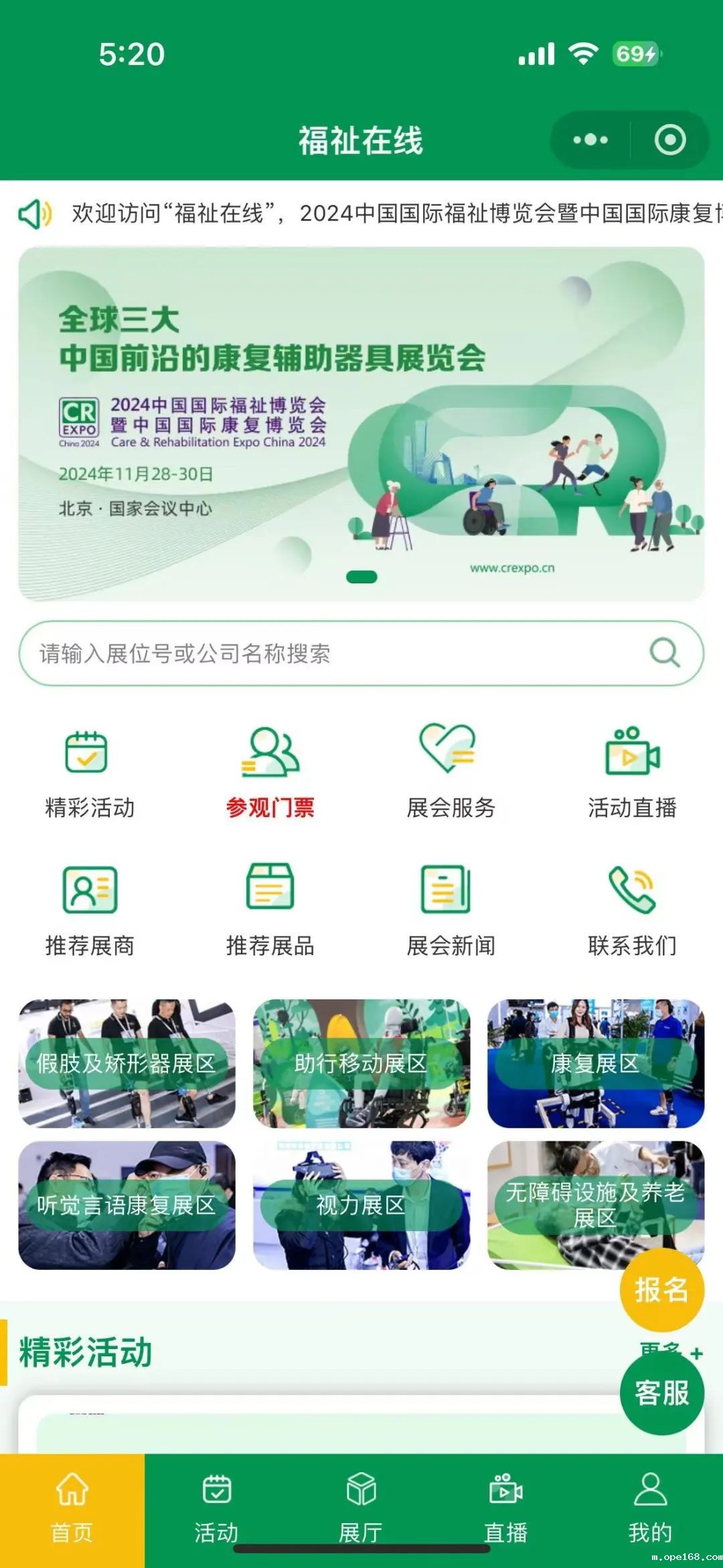This screenshot has height=1568, width=723.
Task: Contact 客服 via the green floating button
Action: (661, 1393)
